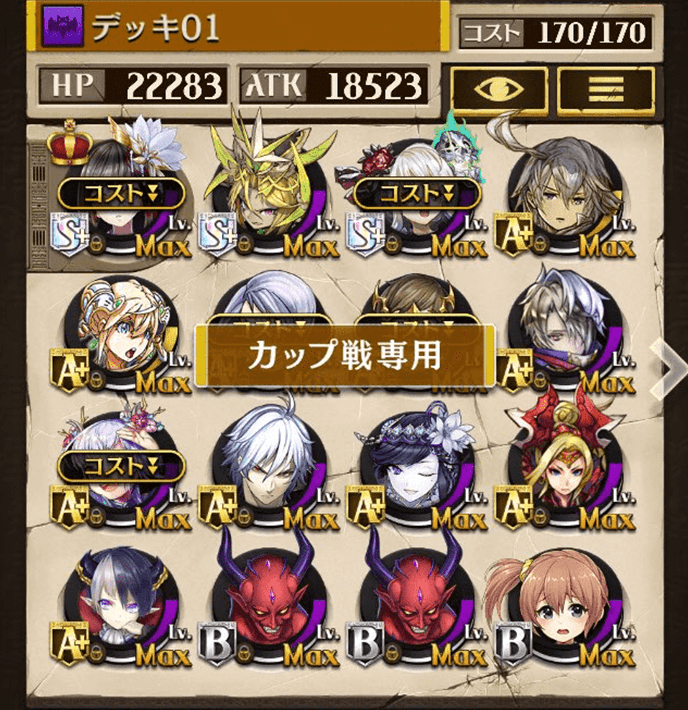Tap the カップ戦専用 banner
Image resolution: width=688 pixels, height=710 pixels.
pos(345,355)
